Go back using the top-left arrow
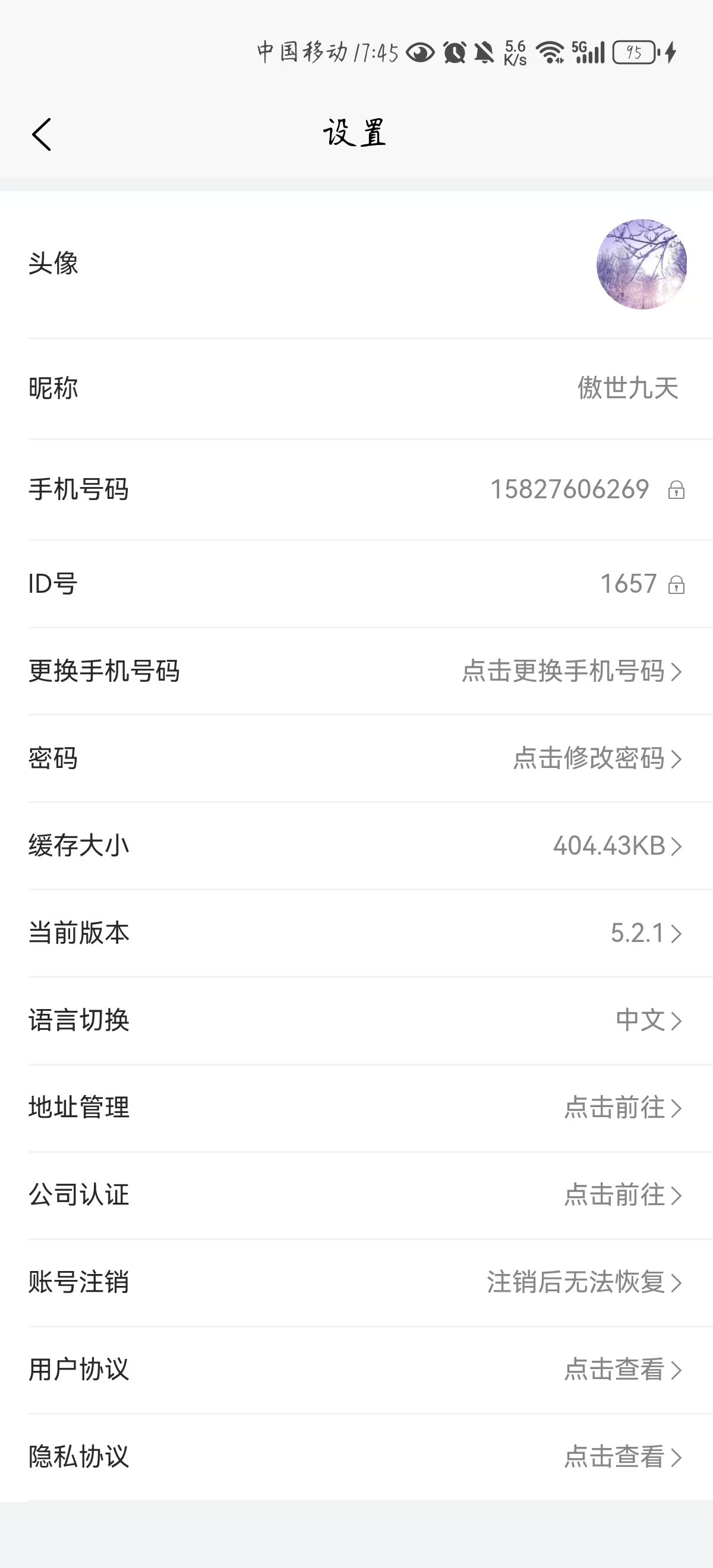713x1568 pixels. click(x=42, y=134)
